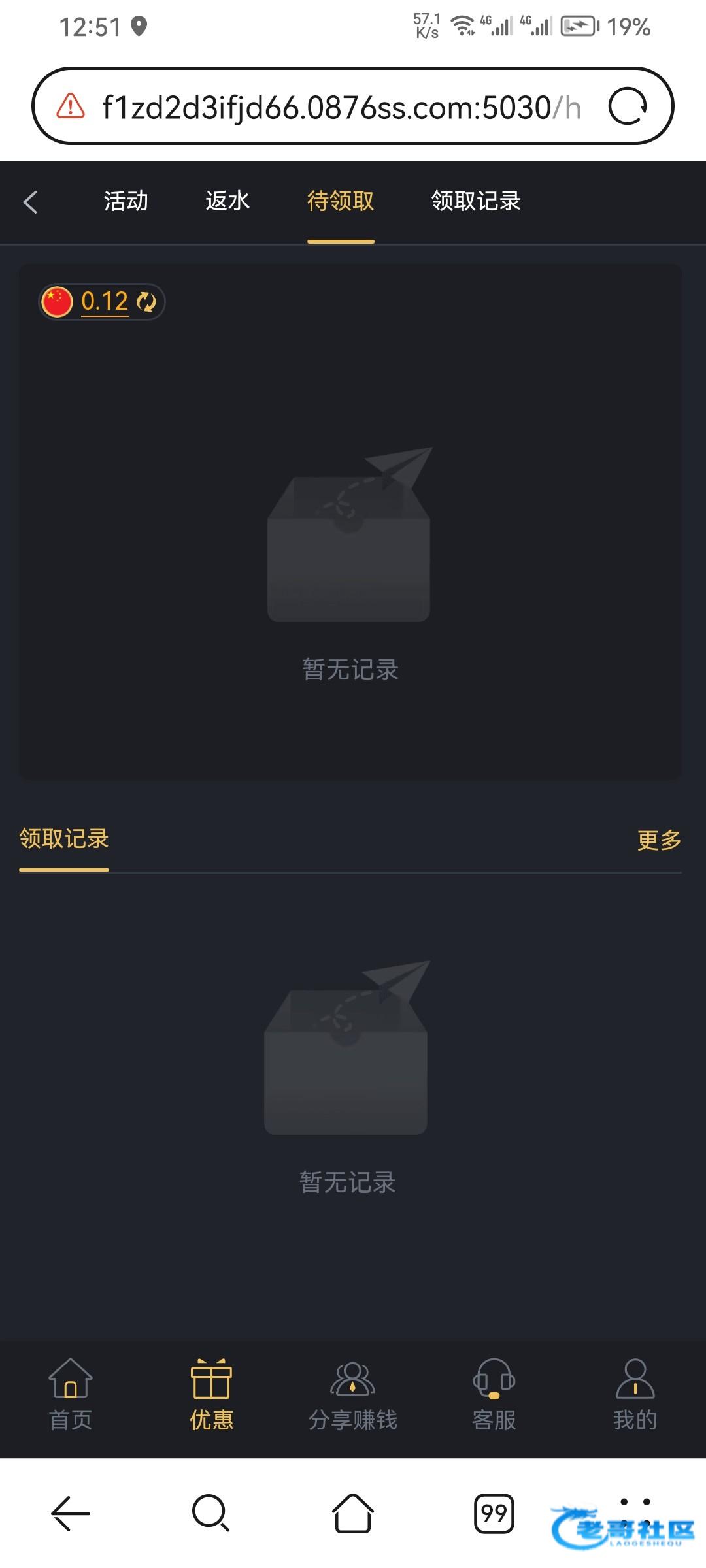Open the 优惠 bottom tab
Viewport: 706px width, 1568px height.
(211, 1394)
